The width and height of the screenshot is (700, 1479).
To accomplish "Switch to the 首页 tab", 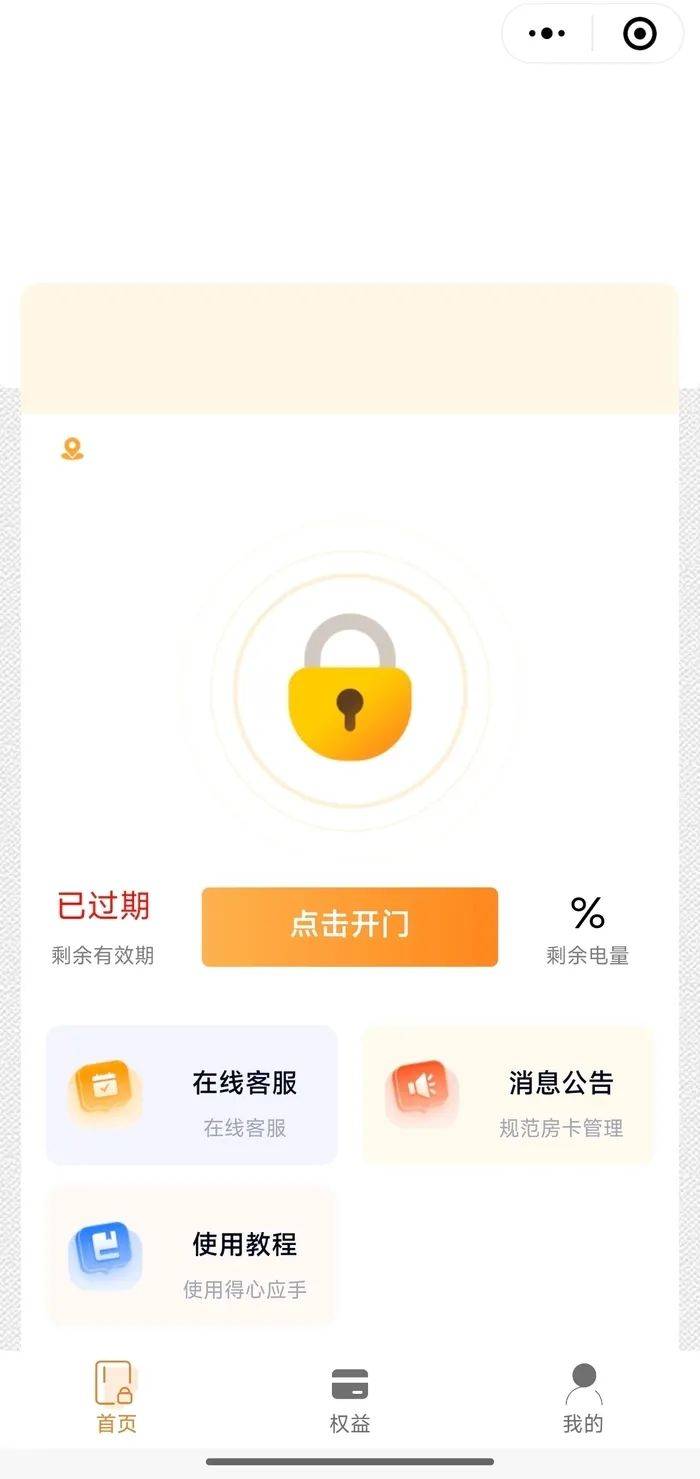I will point(116,1397).
